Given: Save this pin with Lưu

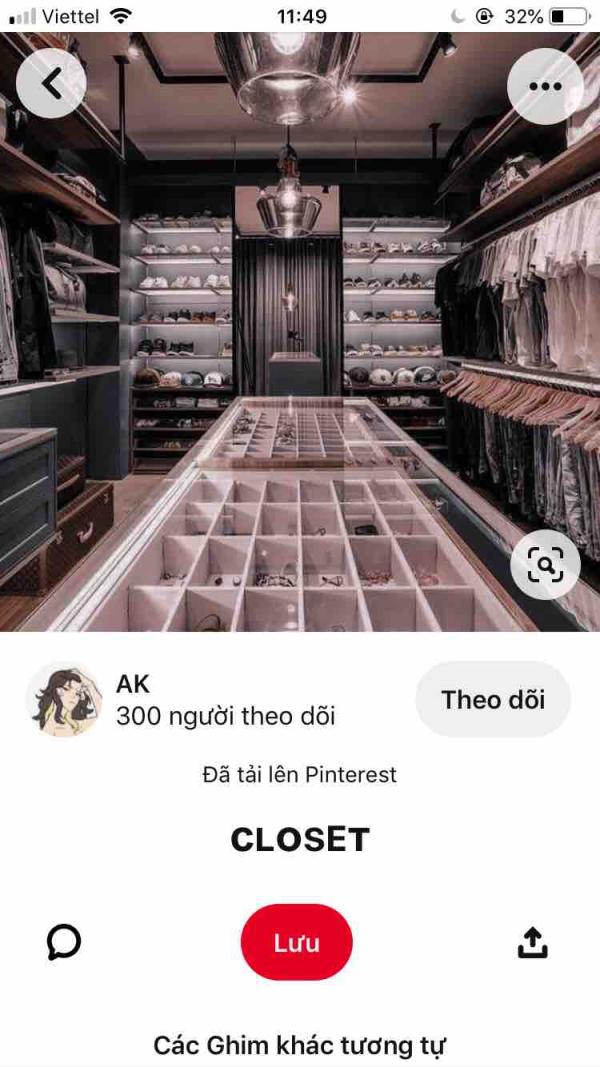Looking at the screenshot, I should click(296, 942).
